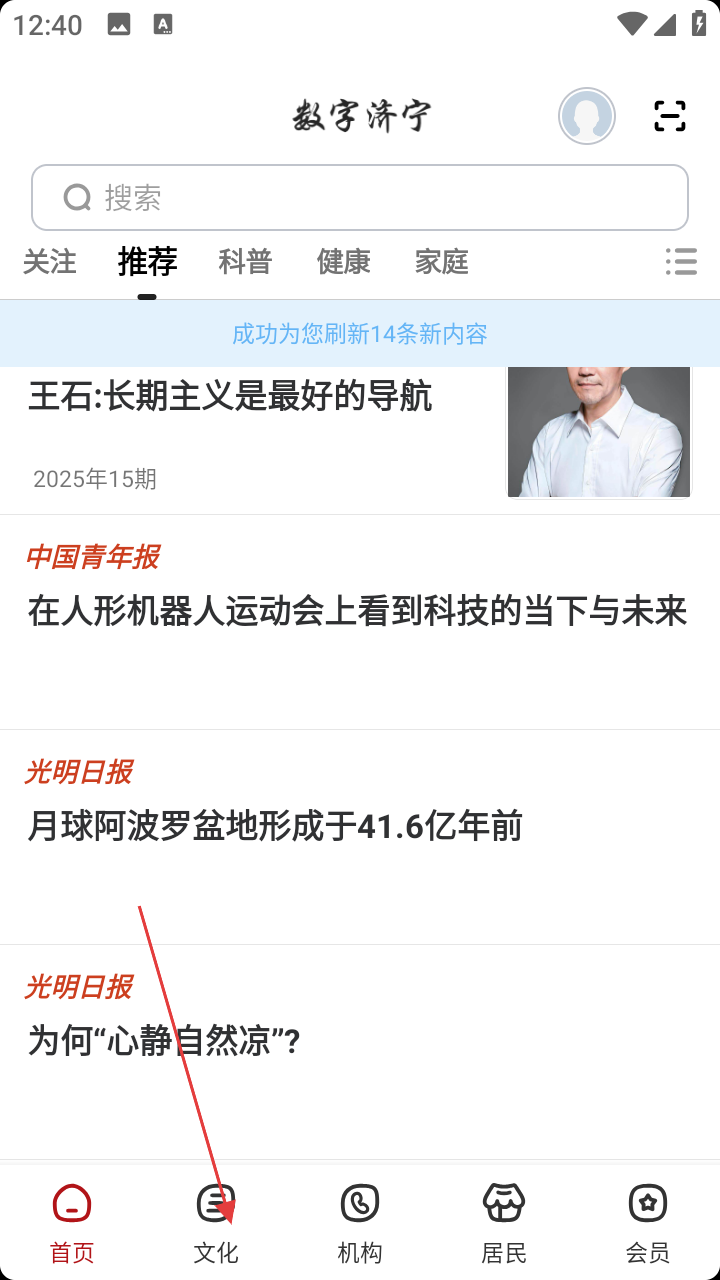Image resolution: width=720 pixels, height=1280 pixels.
Task: Open the channel list menu icon
Action: click(681, 262)
